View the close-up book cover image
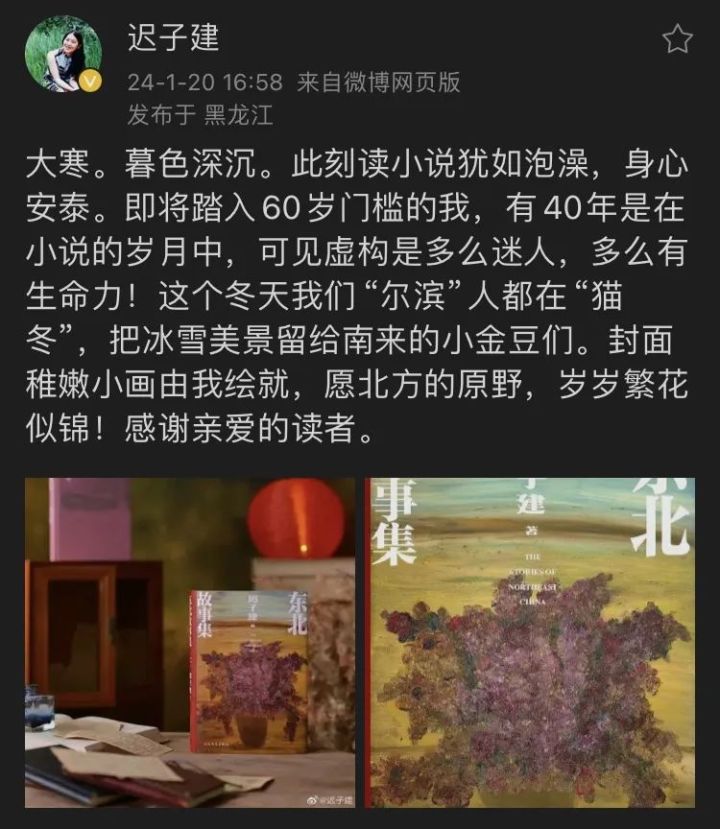720x829 pixels. click(x=531, y=642)
